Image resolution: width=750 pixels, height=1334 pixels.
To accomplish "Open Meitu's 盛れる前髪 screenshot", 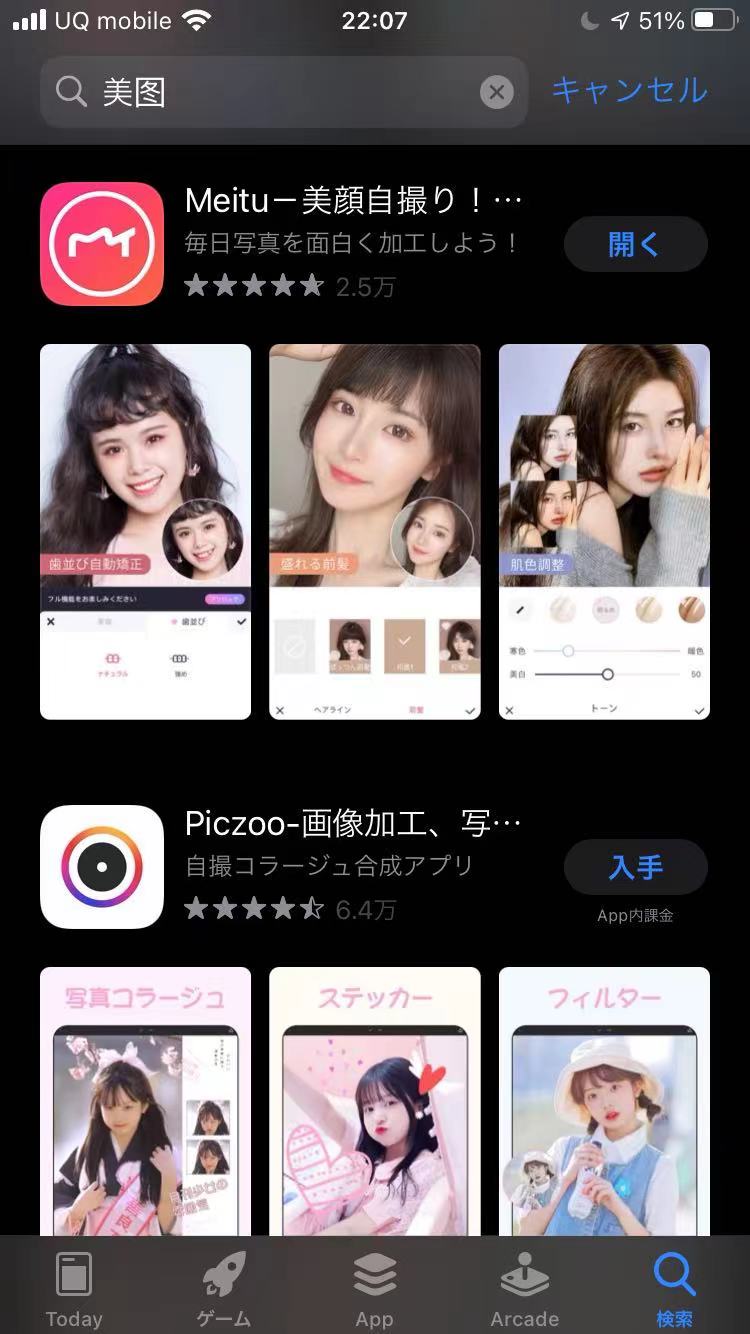I will click(375, 531).
